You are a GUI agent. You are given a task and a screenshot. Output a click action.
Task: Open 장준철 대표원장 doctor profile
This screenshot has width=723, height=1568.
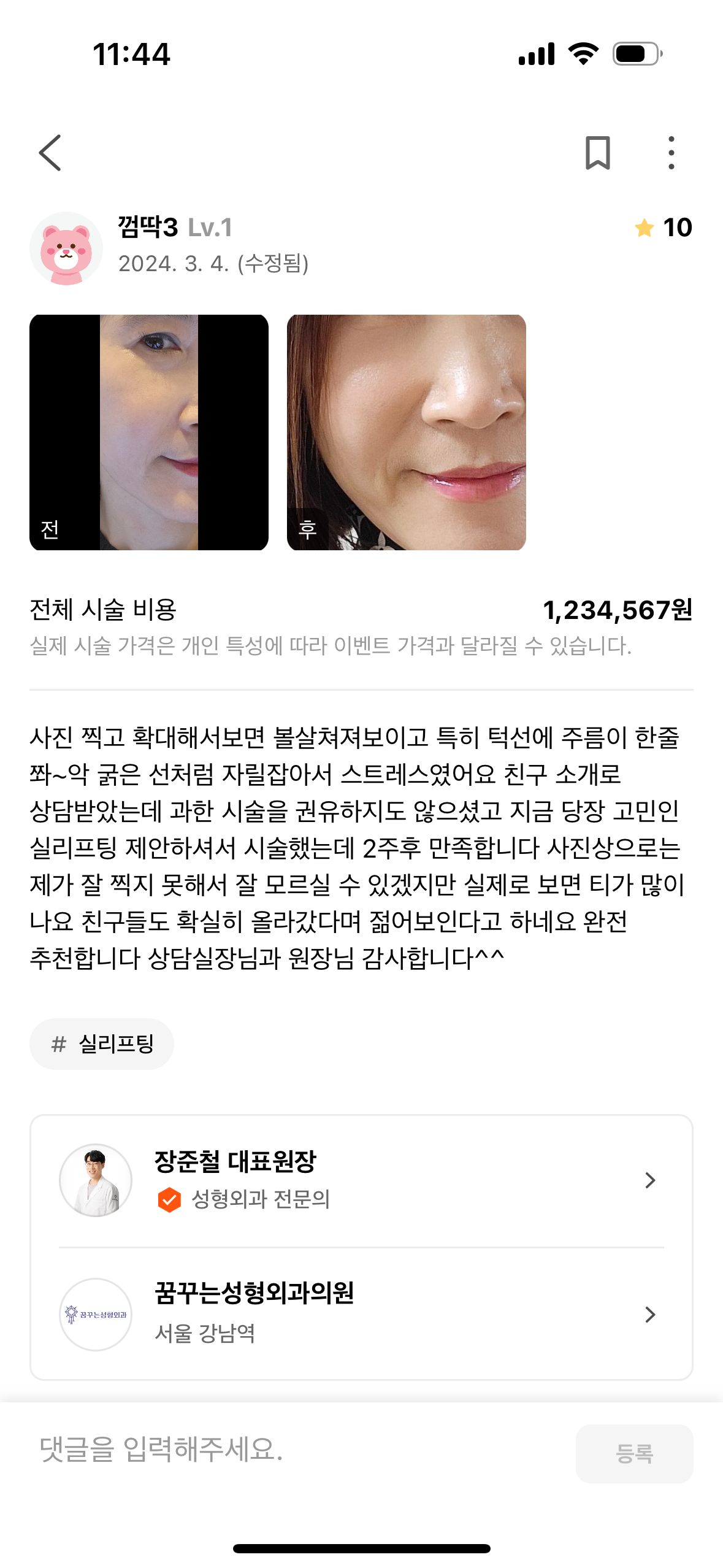tap(361, 1180)
